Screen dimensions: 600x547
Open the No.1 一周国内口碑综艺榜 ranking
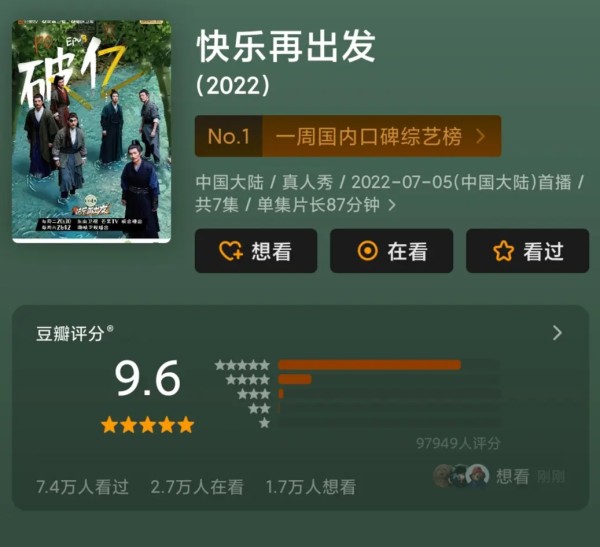coord(347,136)
